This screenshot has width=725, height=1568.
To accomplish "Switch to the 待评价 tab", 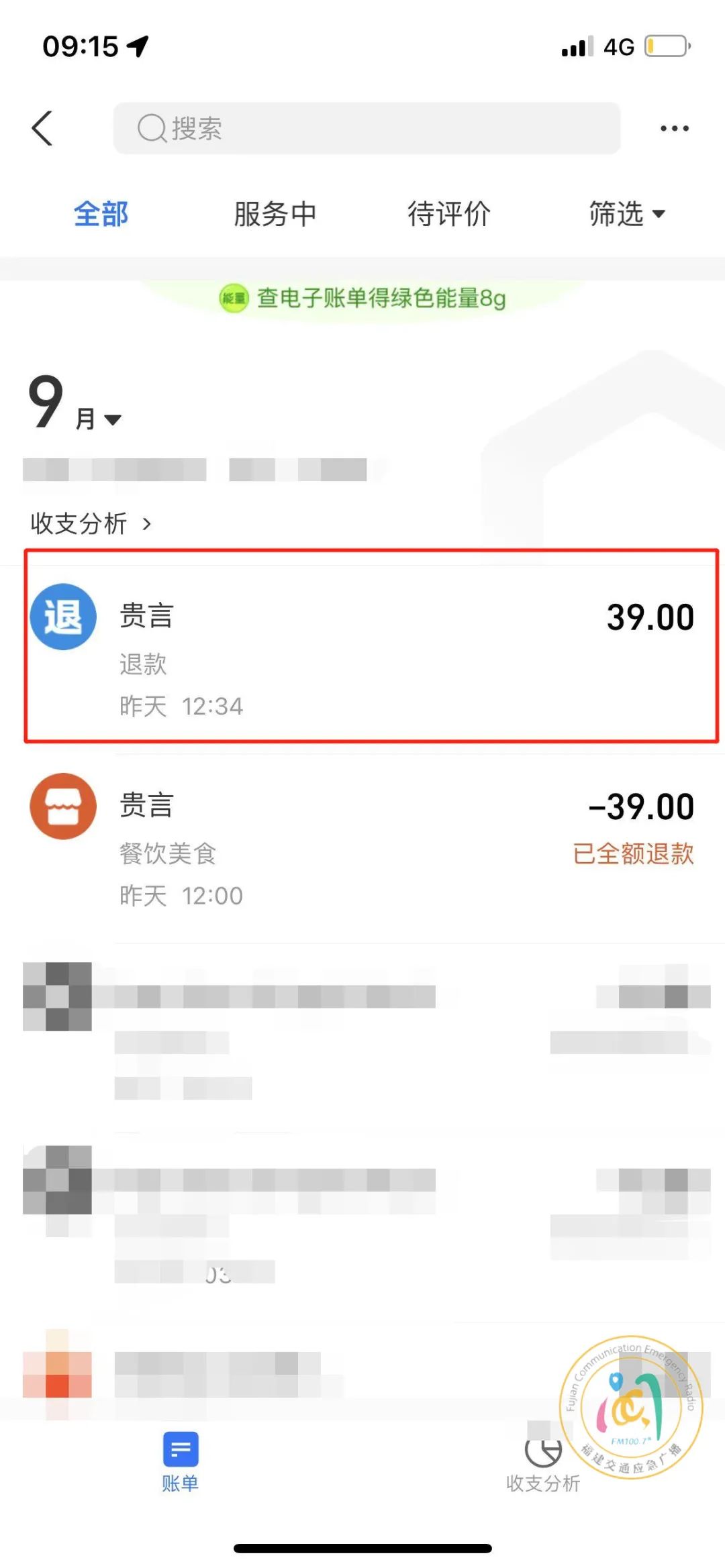I will click(448, 213).
